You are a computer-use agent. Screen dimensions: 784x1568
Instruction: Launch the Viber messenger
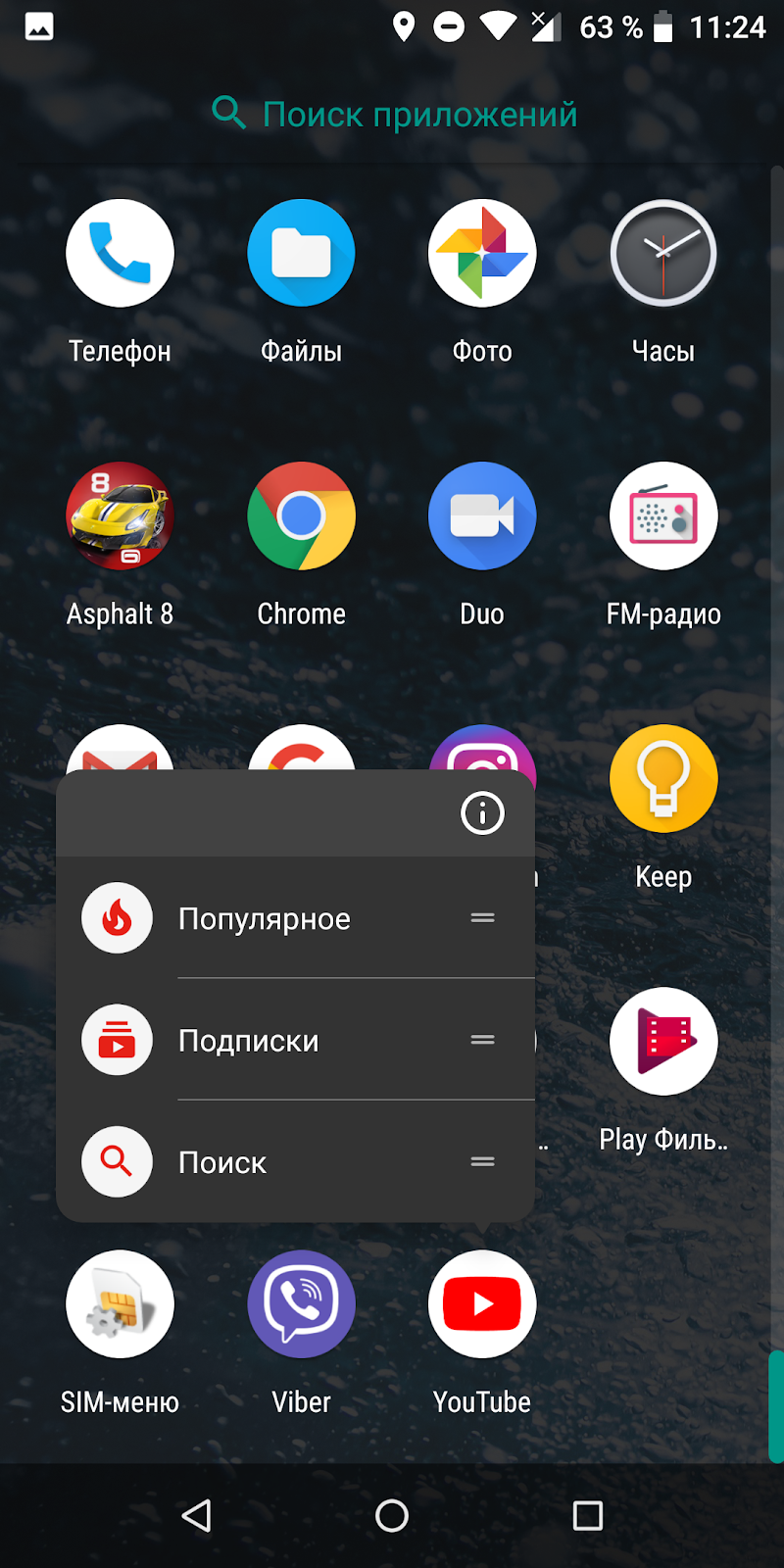tap(301, 1304)
